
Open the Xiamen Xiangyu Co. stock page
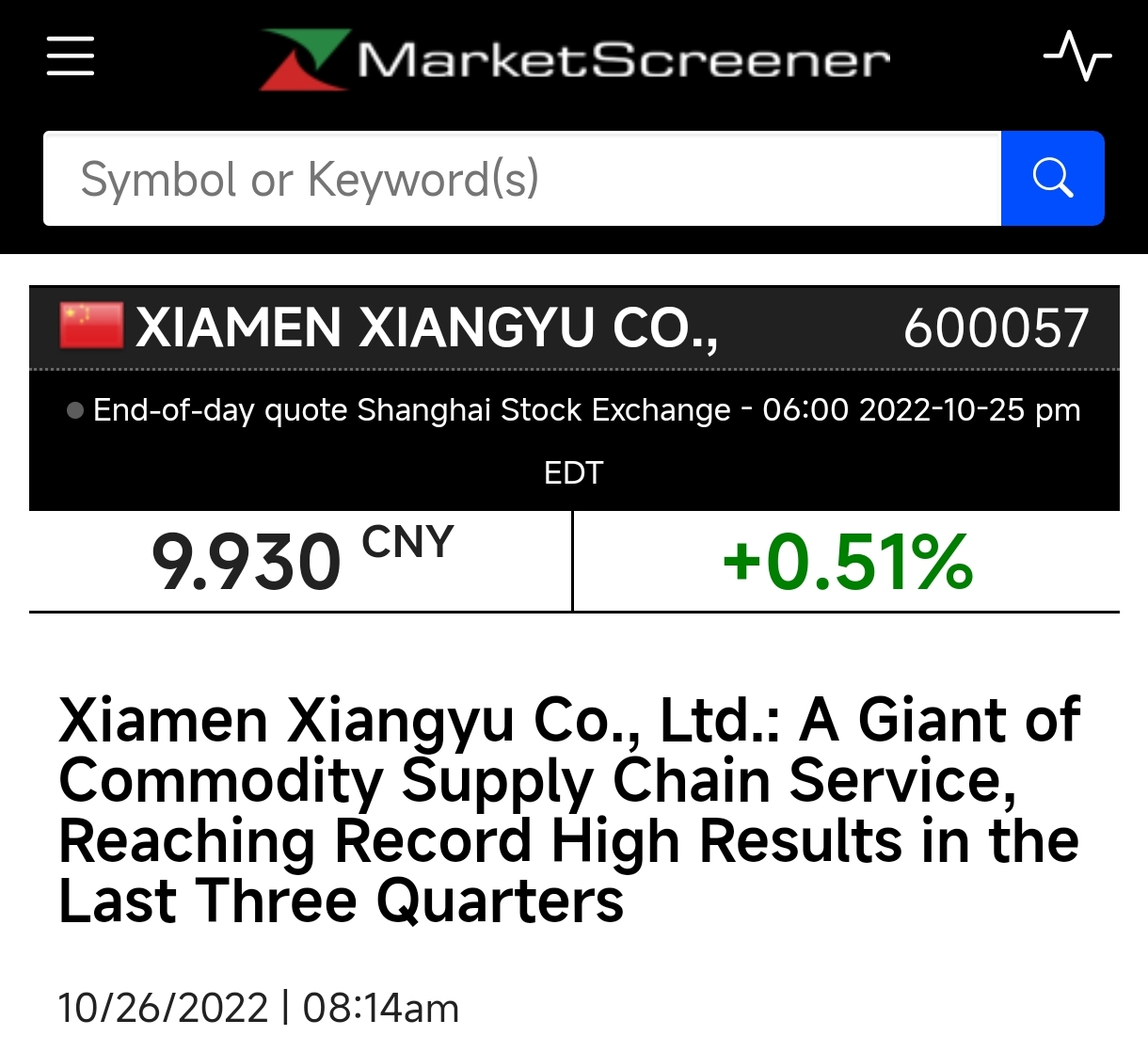[x=428, y=328]
